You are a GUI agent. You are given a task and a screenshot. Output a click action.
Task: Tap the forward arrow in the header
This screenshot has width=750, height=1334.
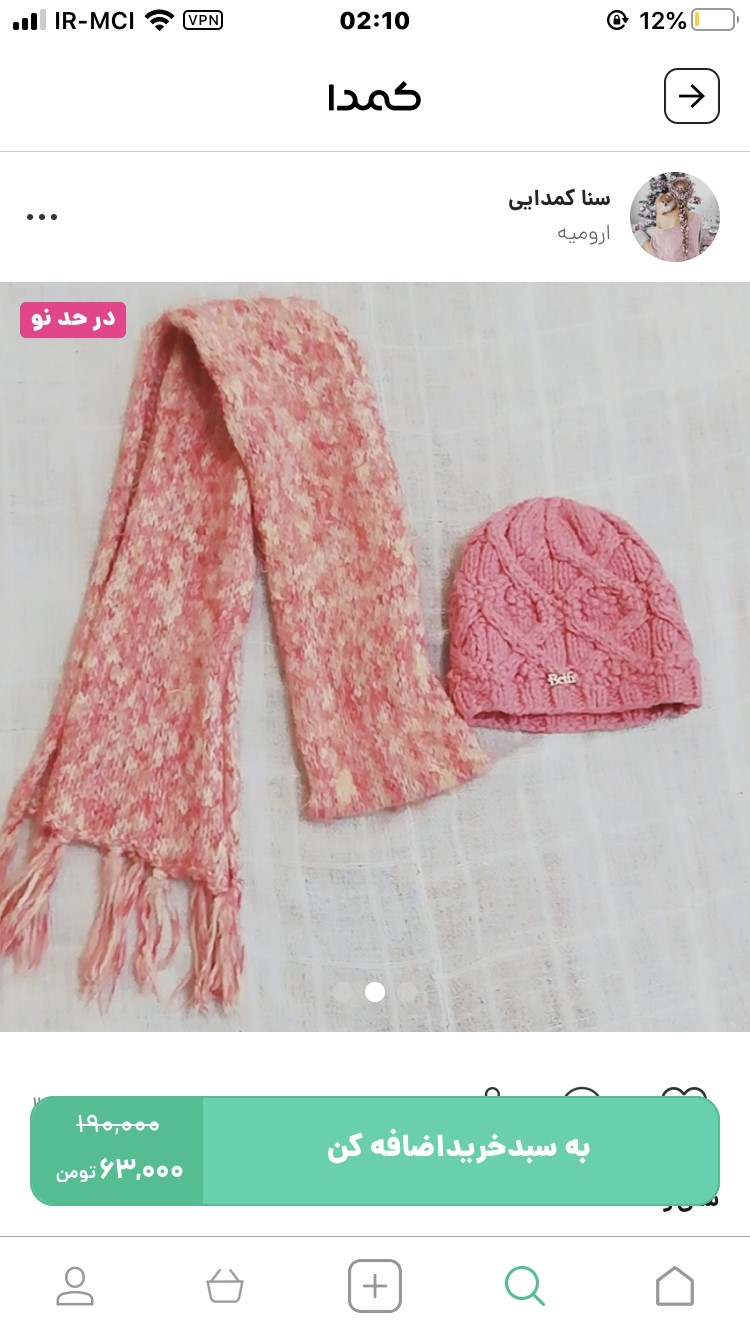(692, 96)
